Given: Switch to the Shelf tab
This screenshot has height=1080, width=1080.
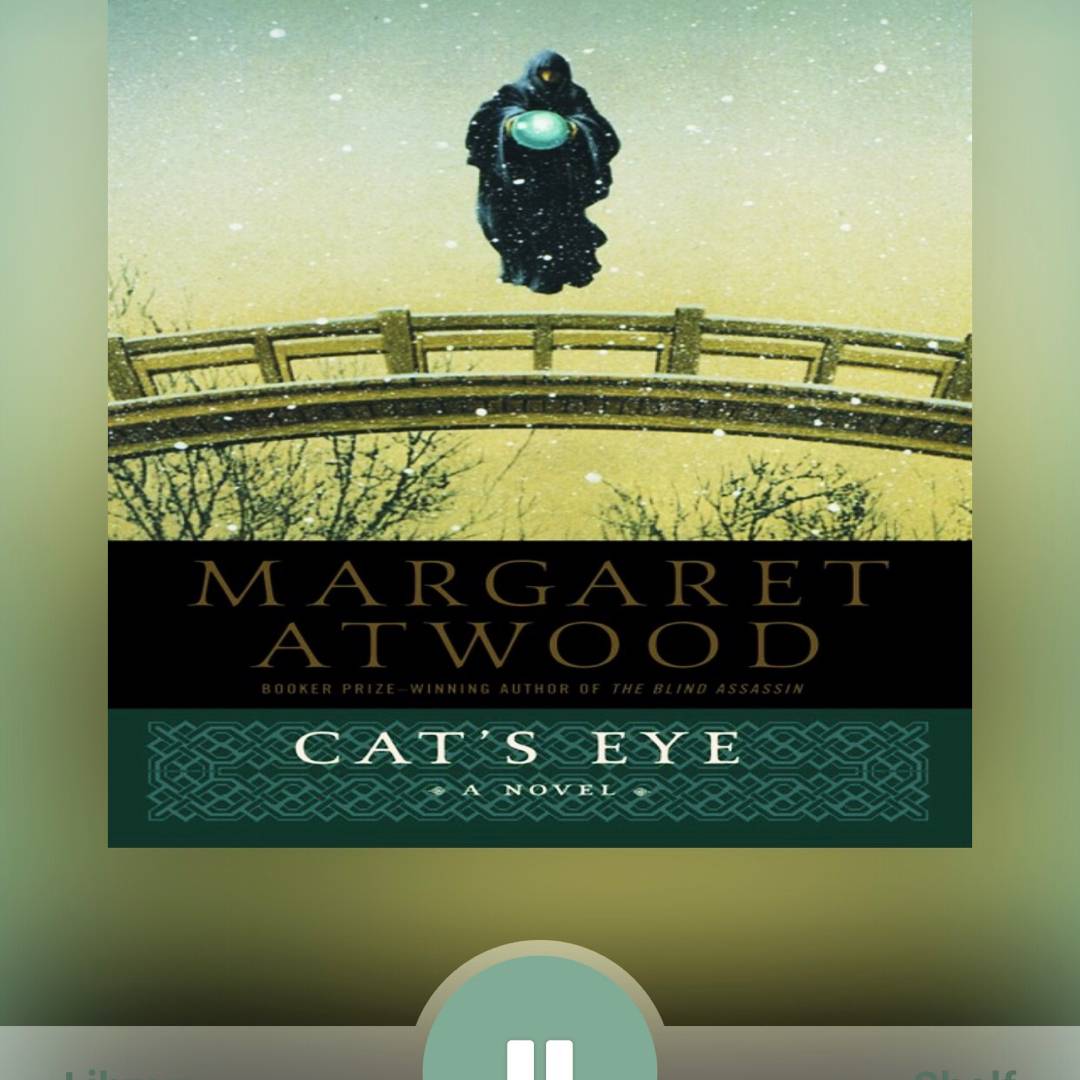Looking at the screenshot, I should click(x=965, y=1068).
